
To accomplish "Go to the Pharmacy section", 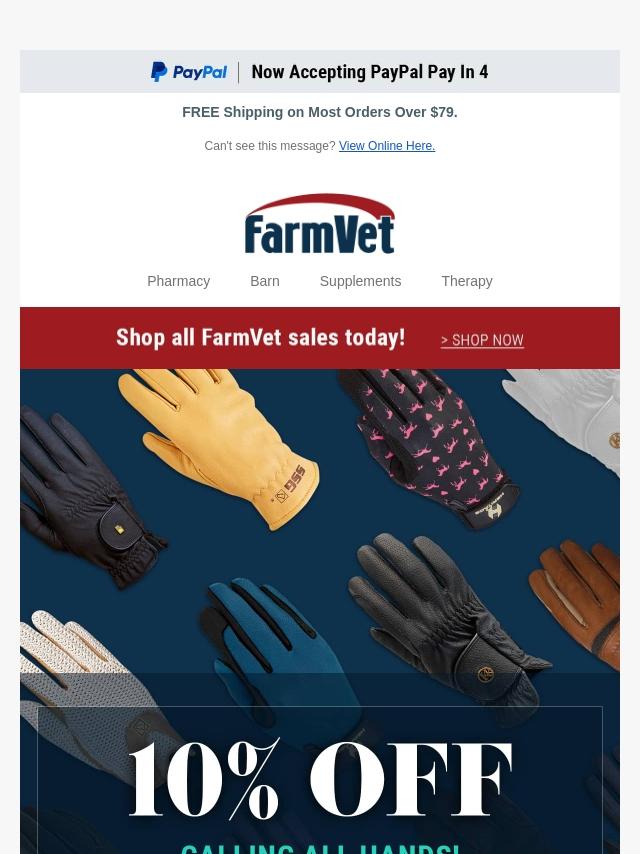I will [178, 281].
